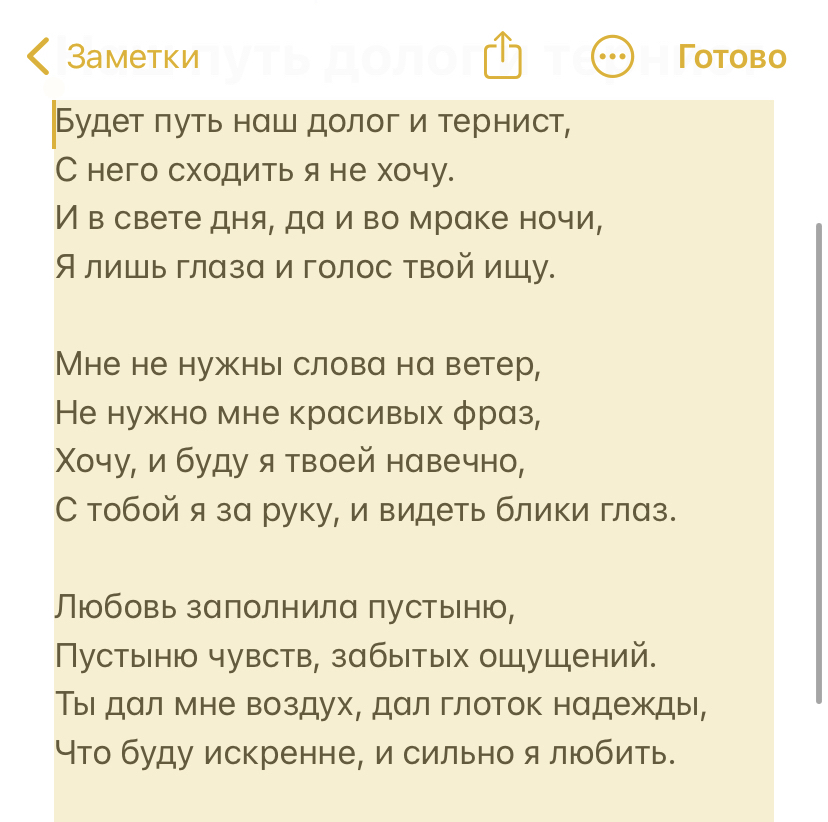Share this note
828x822 pixels.
point(502,55)
